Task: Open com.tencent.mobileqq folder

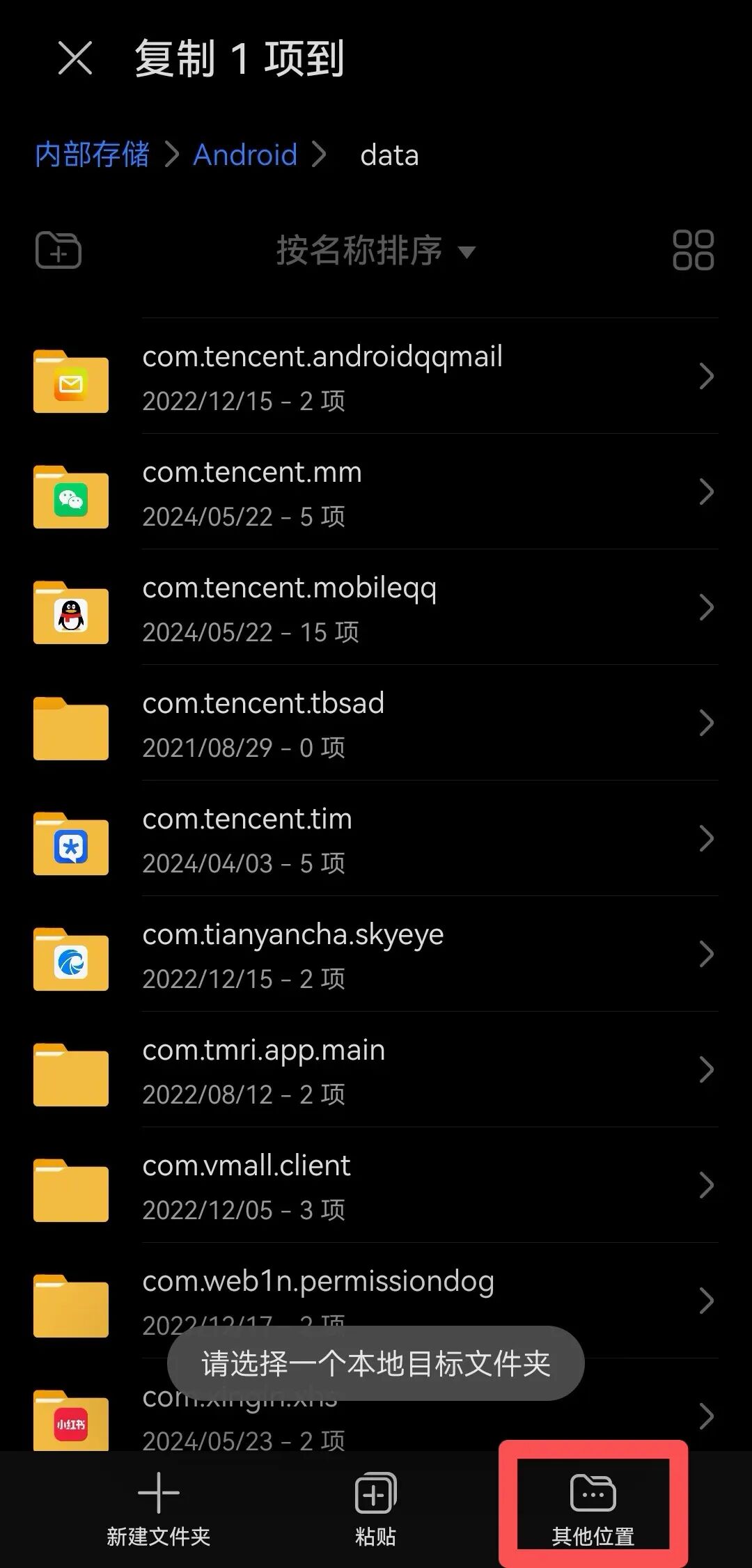Action: (376, 608)
